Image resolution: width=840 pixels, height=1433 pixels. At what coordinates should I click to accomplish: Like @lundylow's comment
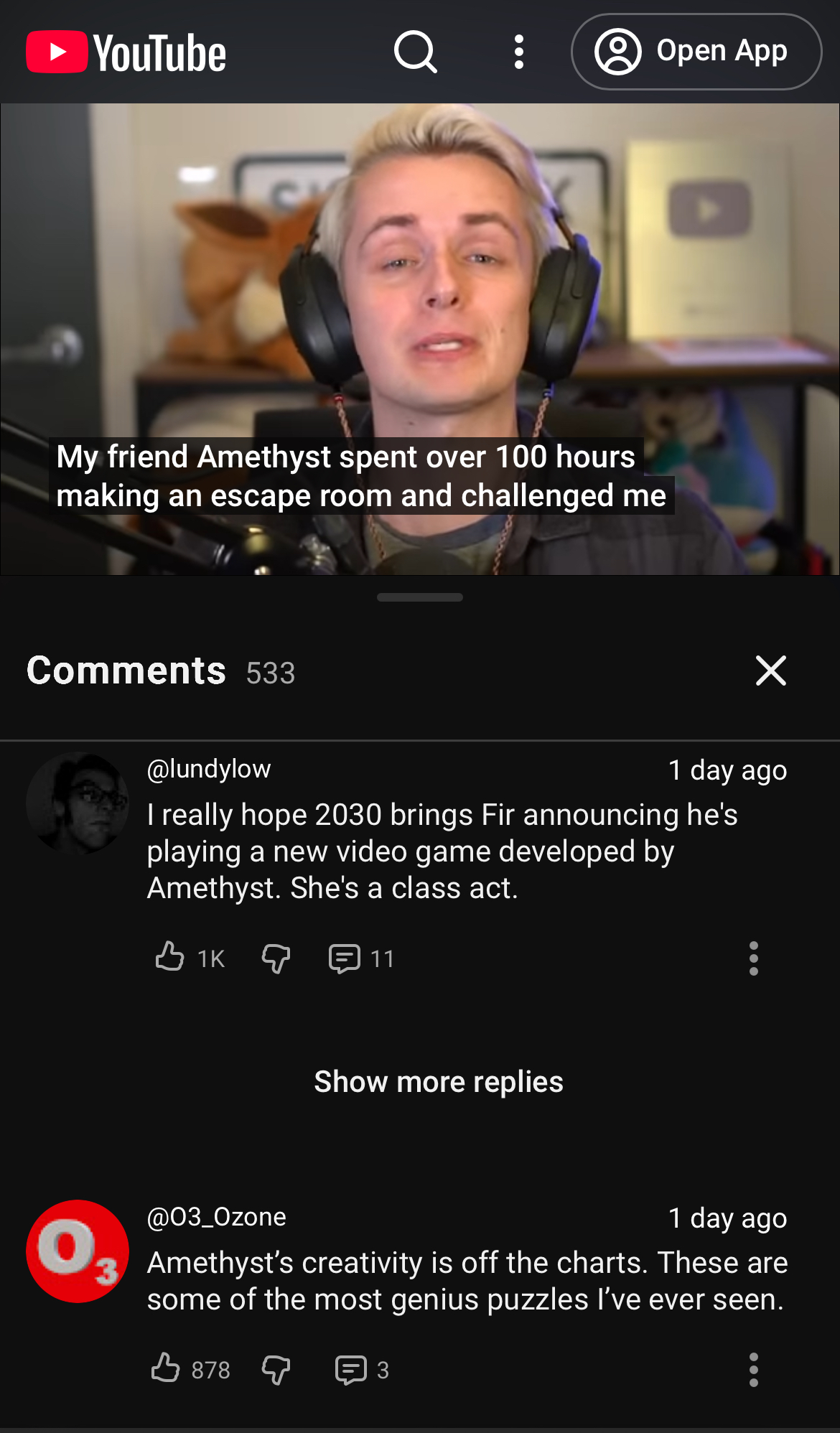[170, 957]
